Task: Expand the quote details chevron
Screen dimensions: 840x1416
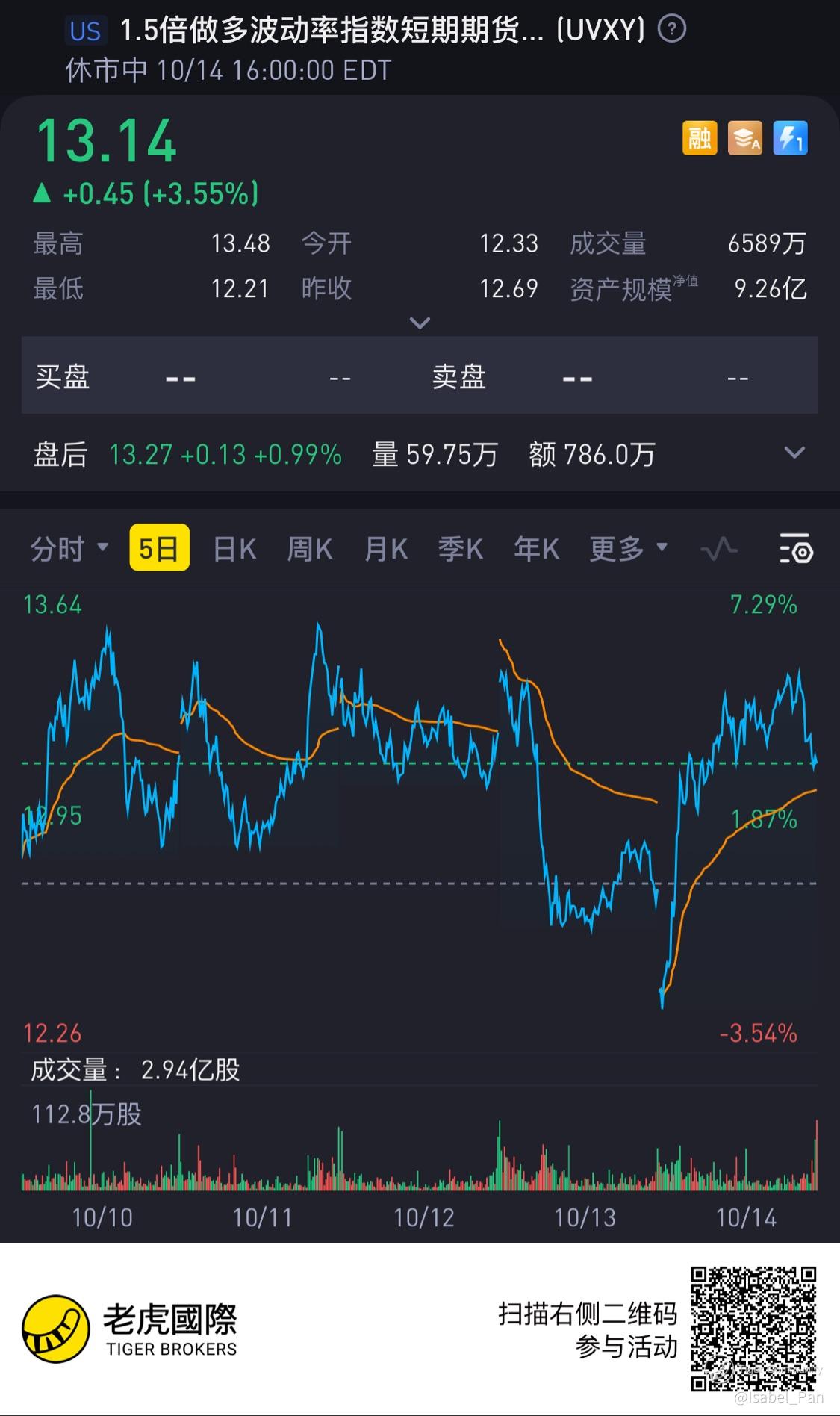Action: pyautogui.click(x=420, y=323)
